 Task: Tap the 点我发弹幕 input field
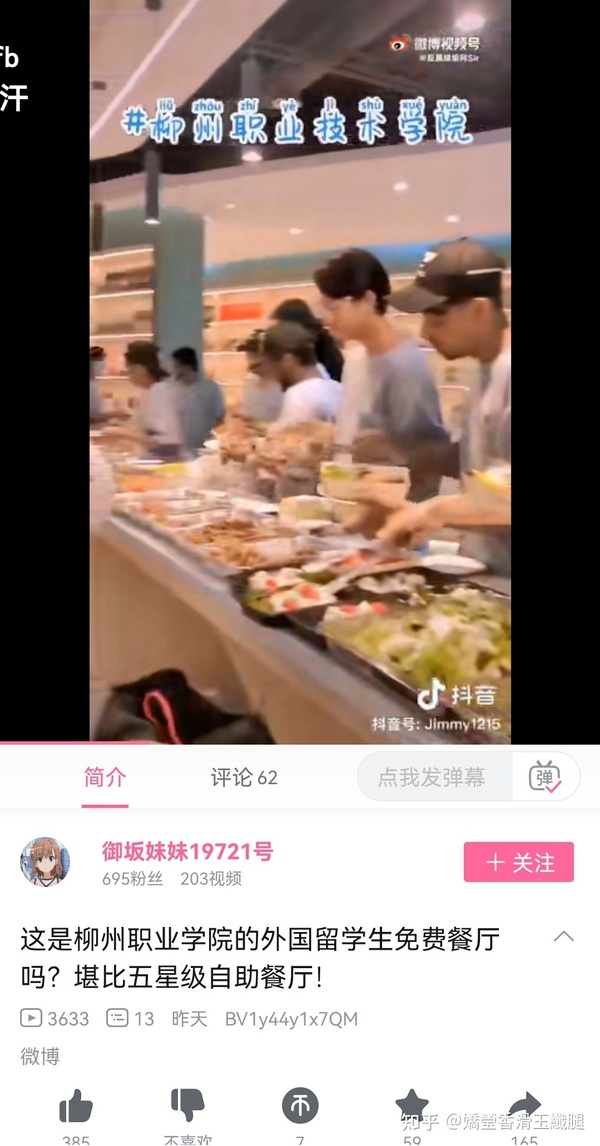click(x=432, y=777)
